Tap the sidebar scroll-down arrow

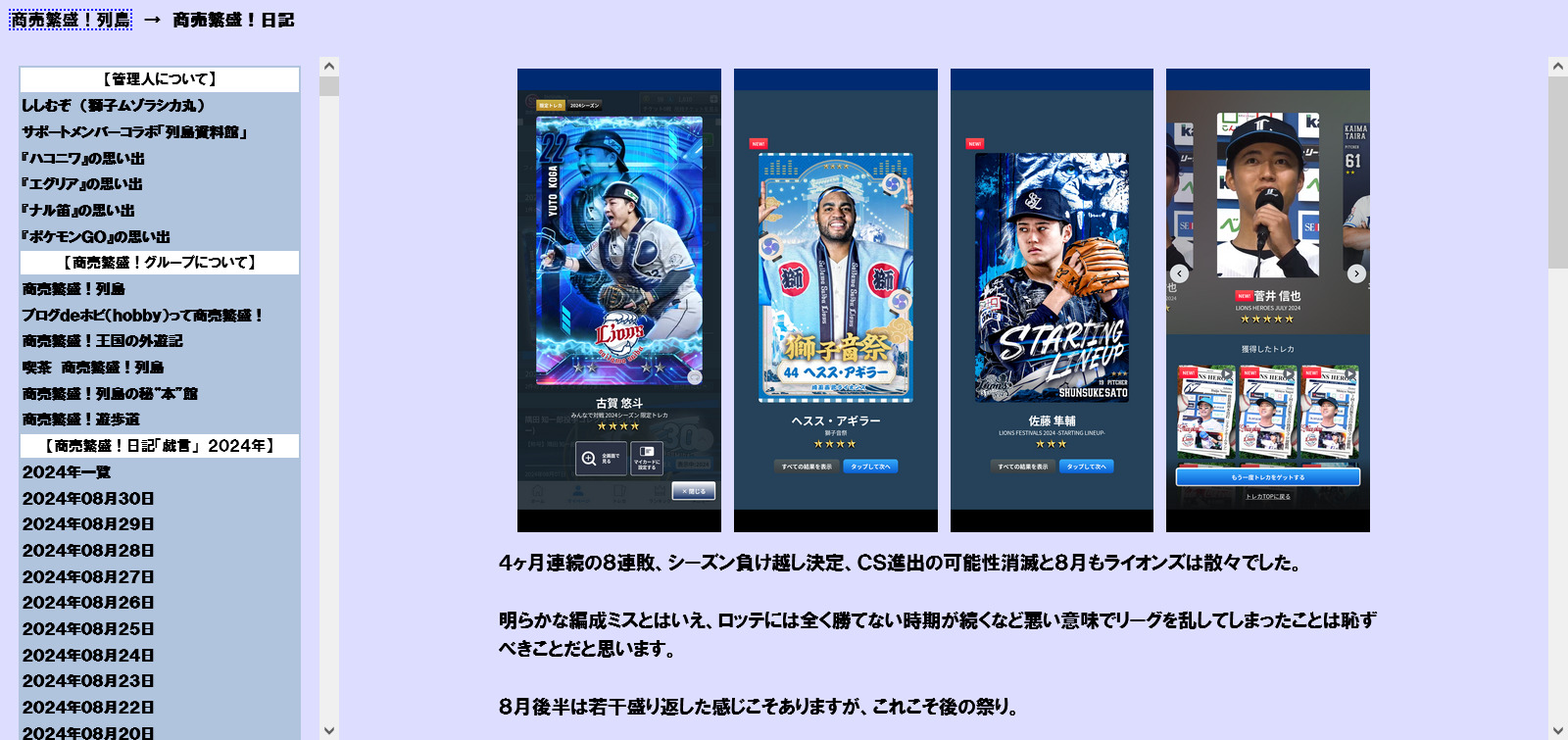pyautogui.click(x=329, y=730)
